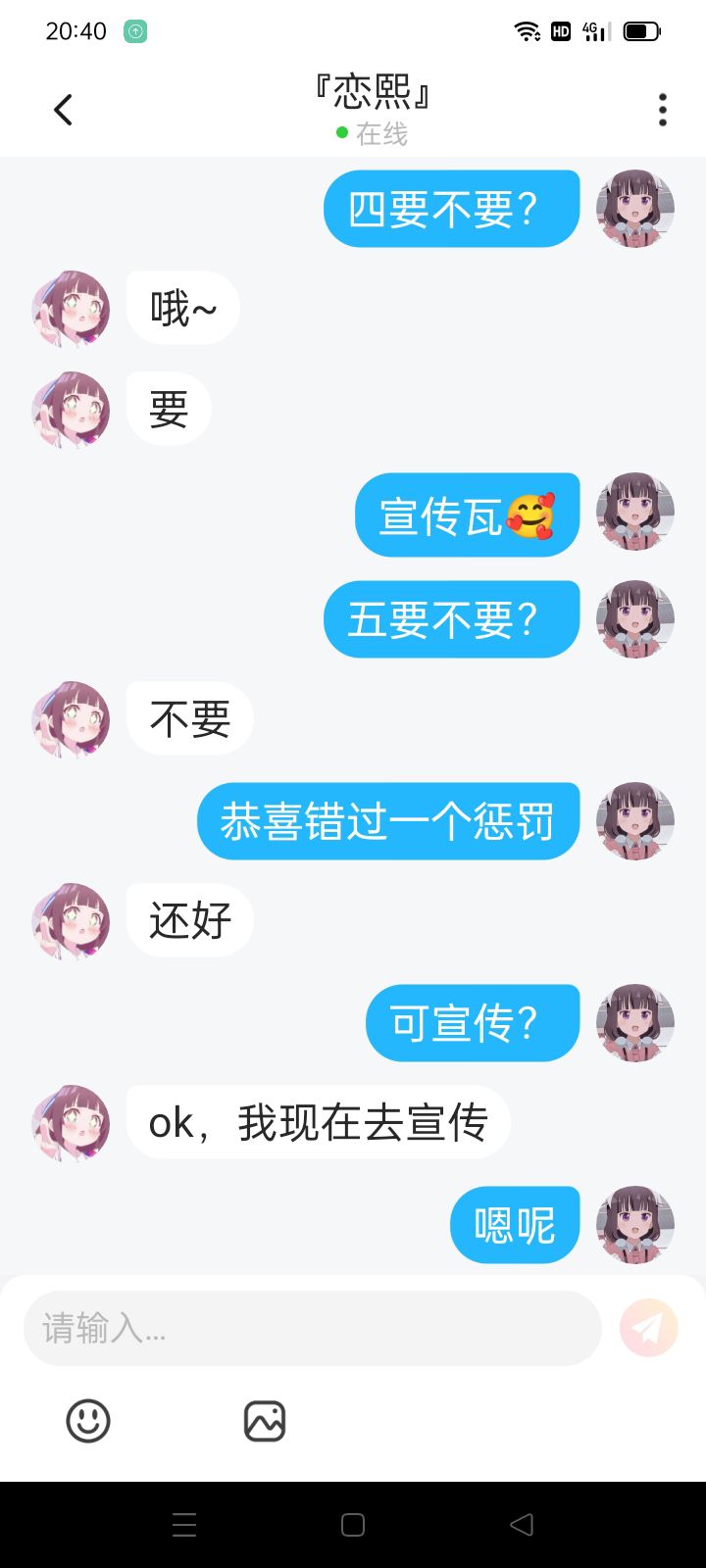This screenshot has width=706, height=1568.
Task: Open my avatar next to 嗯呢 message
Action: [635, 1225]
